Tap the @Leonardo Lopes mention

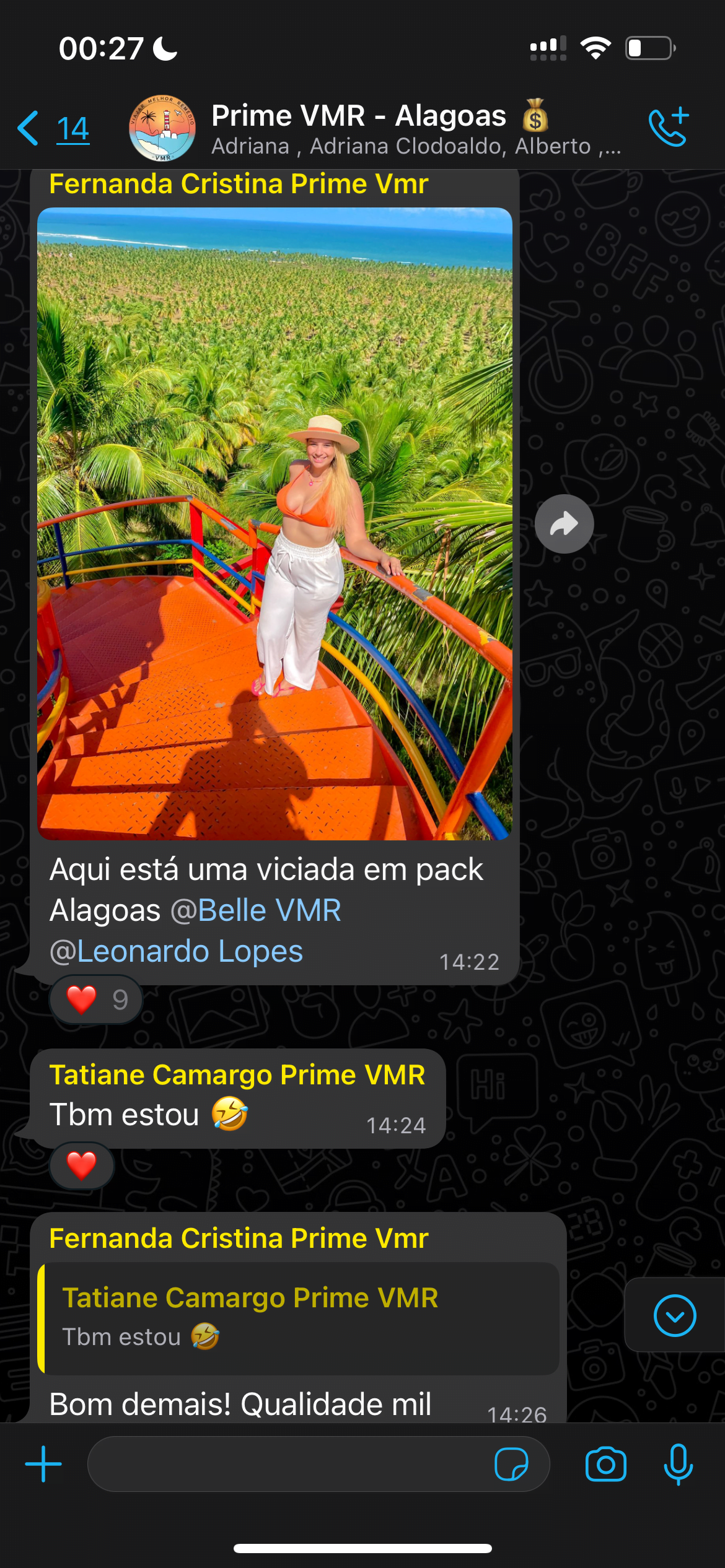pyautogui.click(x=176, y=951)
